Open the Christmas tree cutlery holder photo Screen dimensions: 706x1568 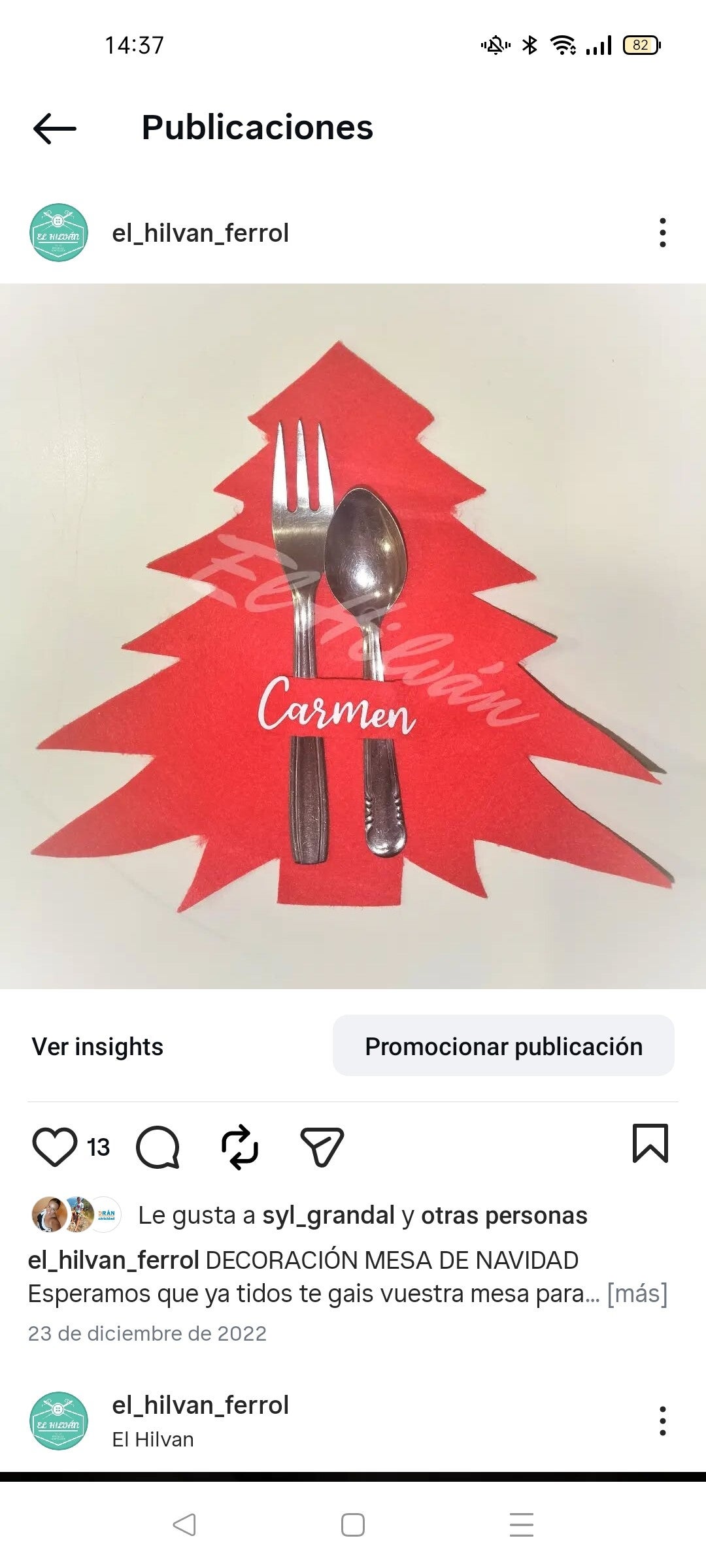coord(353,635)
